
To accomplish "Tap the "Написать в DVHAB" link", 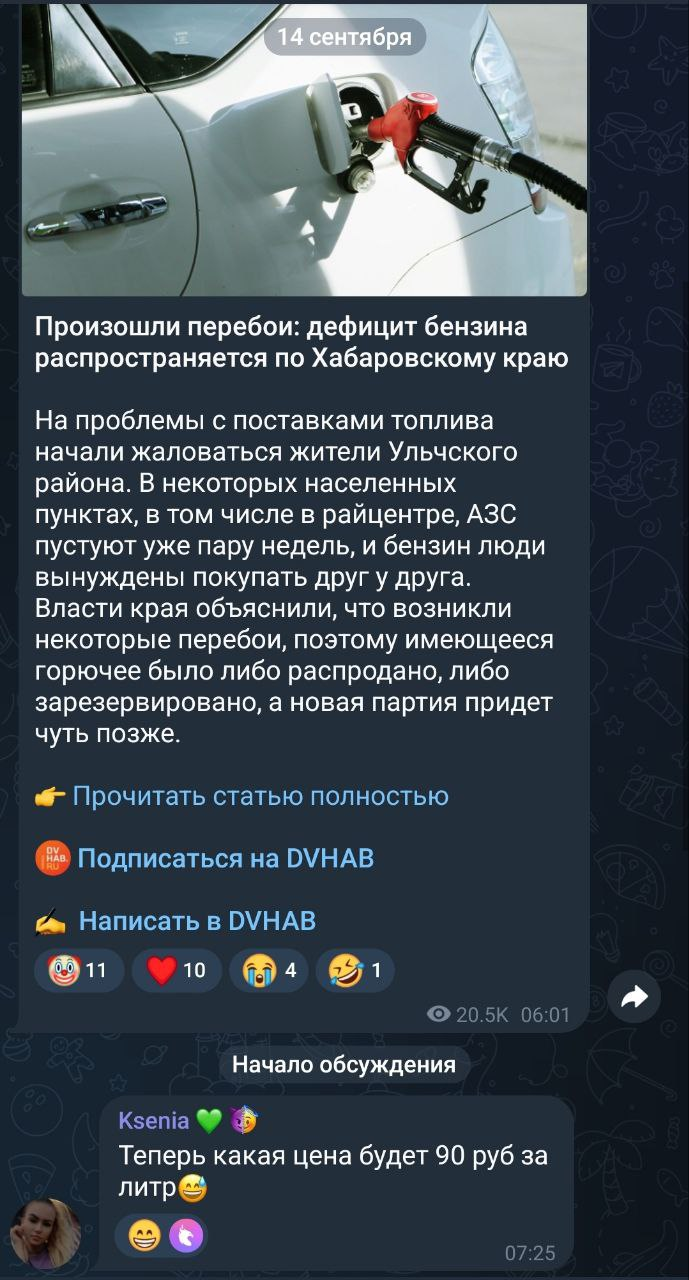I will point(197,921).
